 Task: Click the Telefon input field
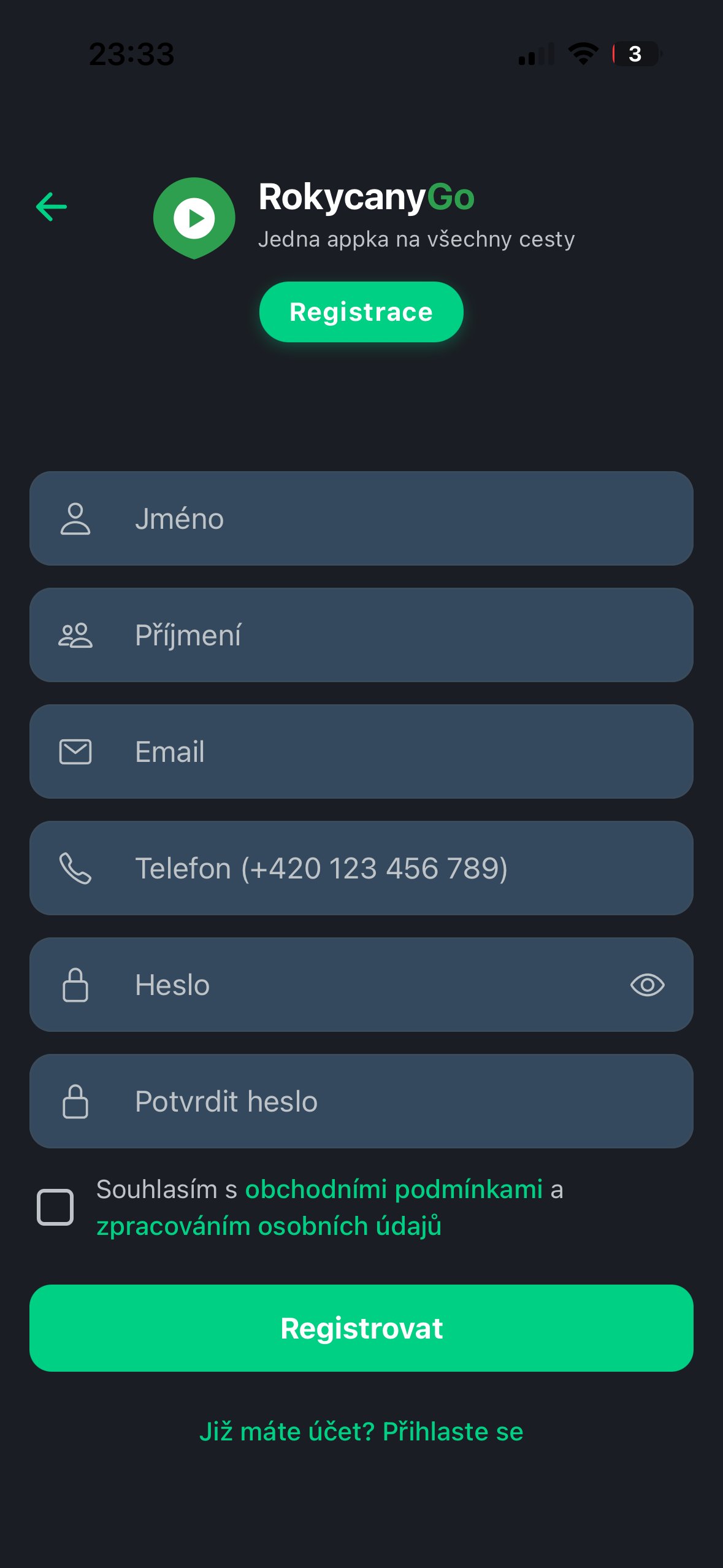361,867
